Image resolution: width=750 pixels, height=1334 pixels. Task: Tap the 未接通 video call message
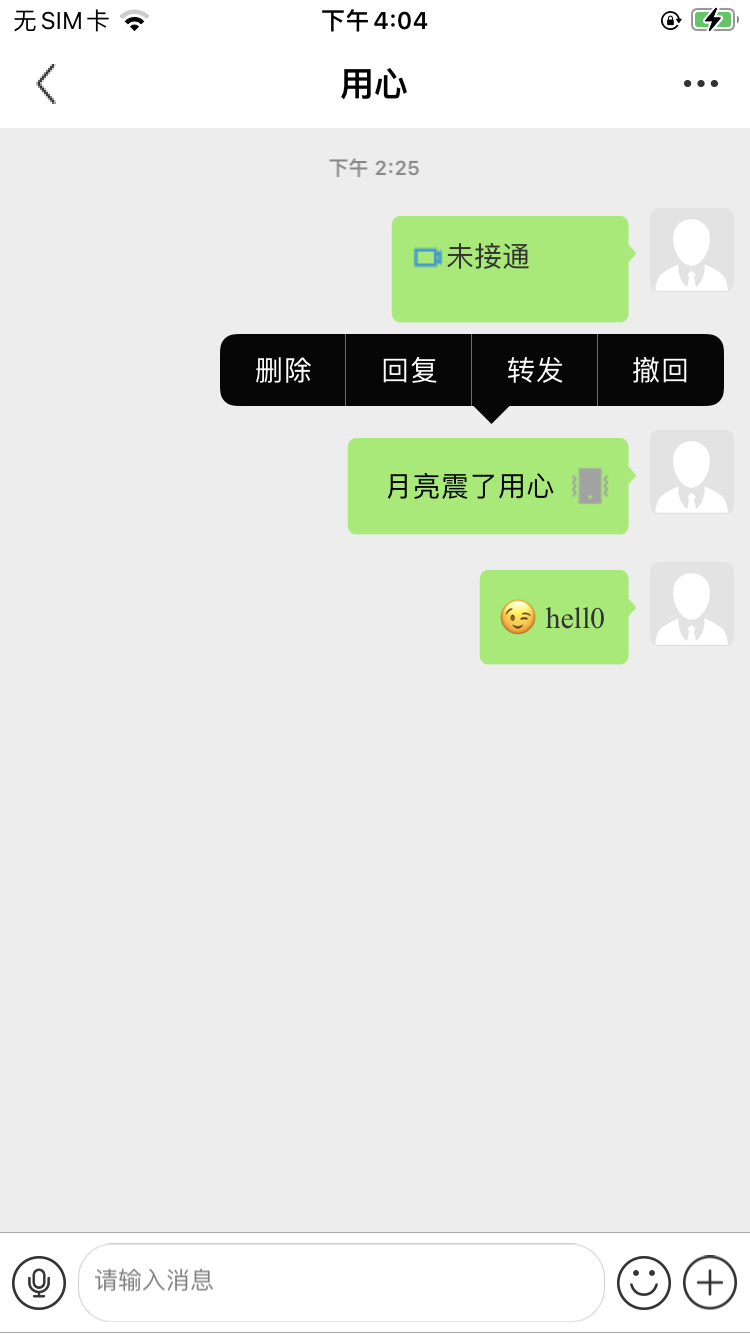[x=509, y=268]
